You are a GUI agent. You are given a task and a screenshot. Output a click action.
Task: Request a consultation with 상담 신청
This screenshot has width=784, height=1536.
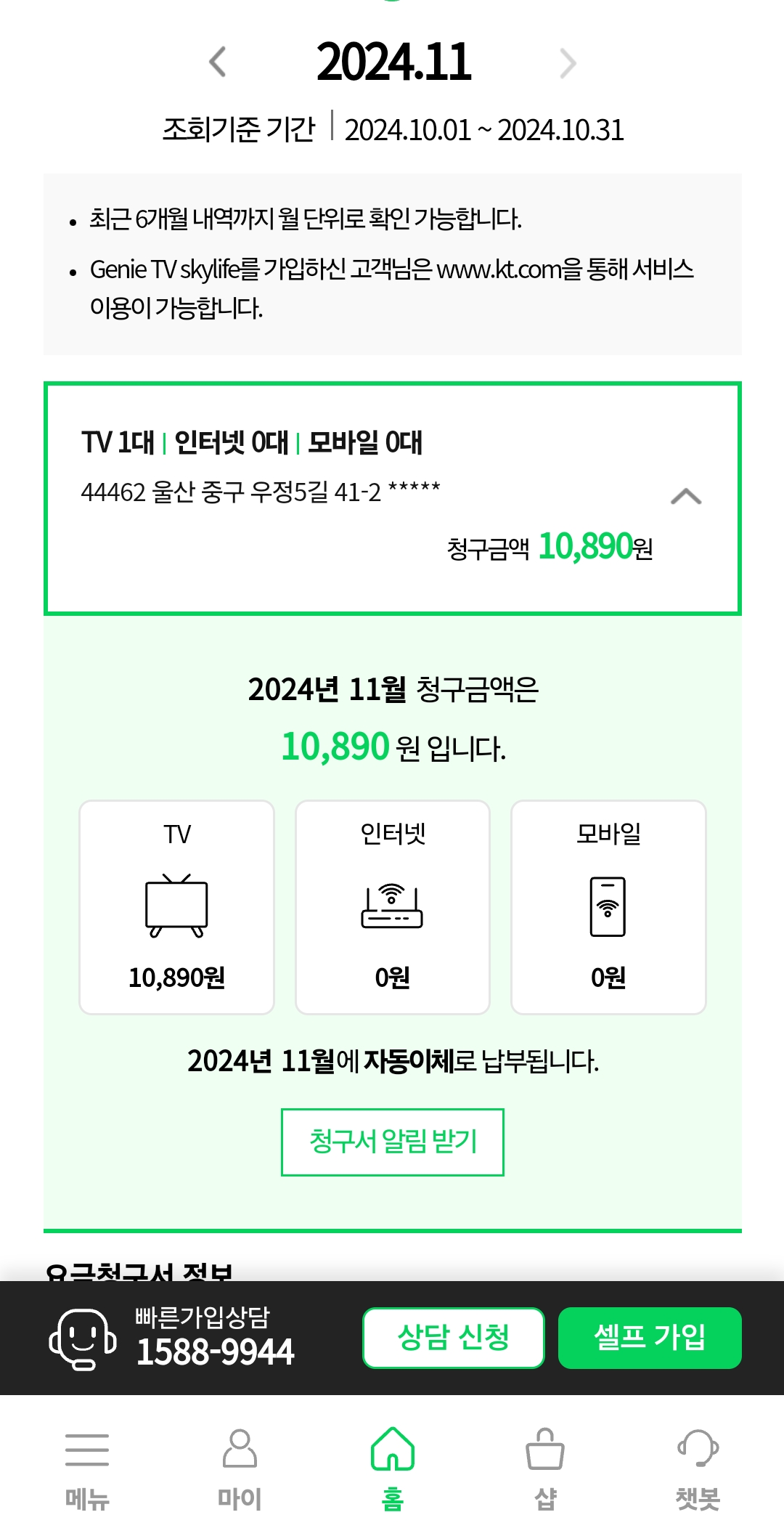pyautogui.click(x=454, y=1338)
